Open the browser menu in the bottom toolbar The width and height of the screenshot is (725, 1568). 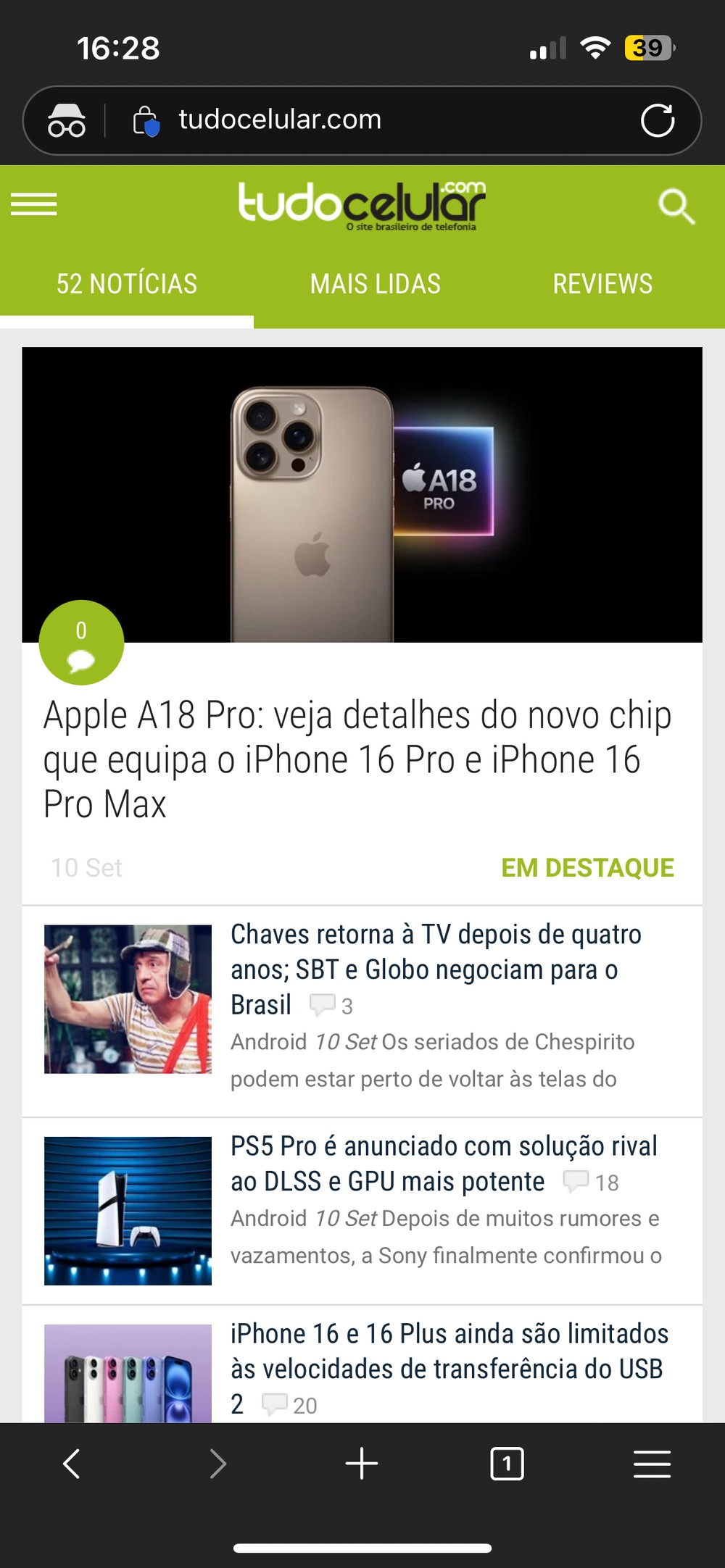click(652, 1464)
